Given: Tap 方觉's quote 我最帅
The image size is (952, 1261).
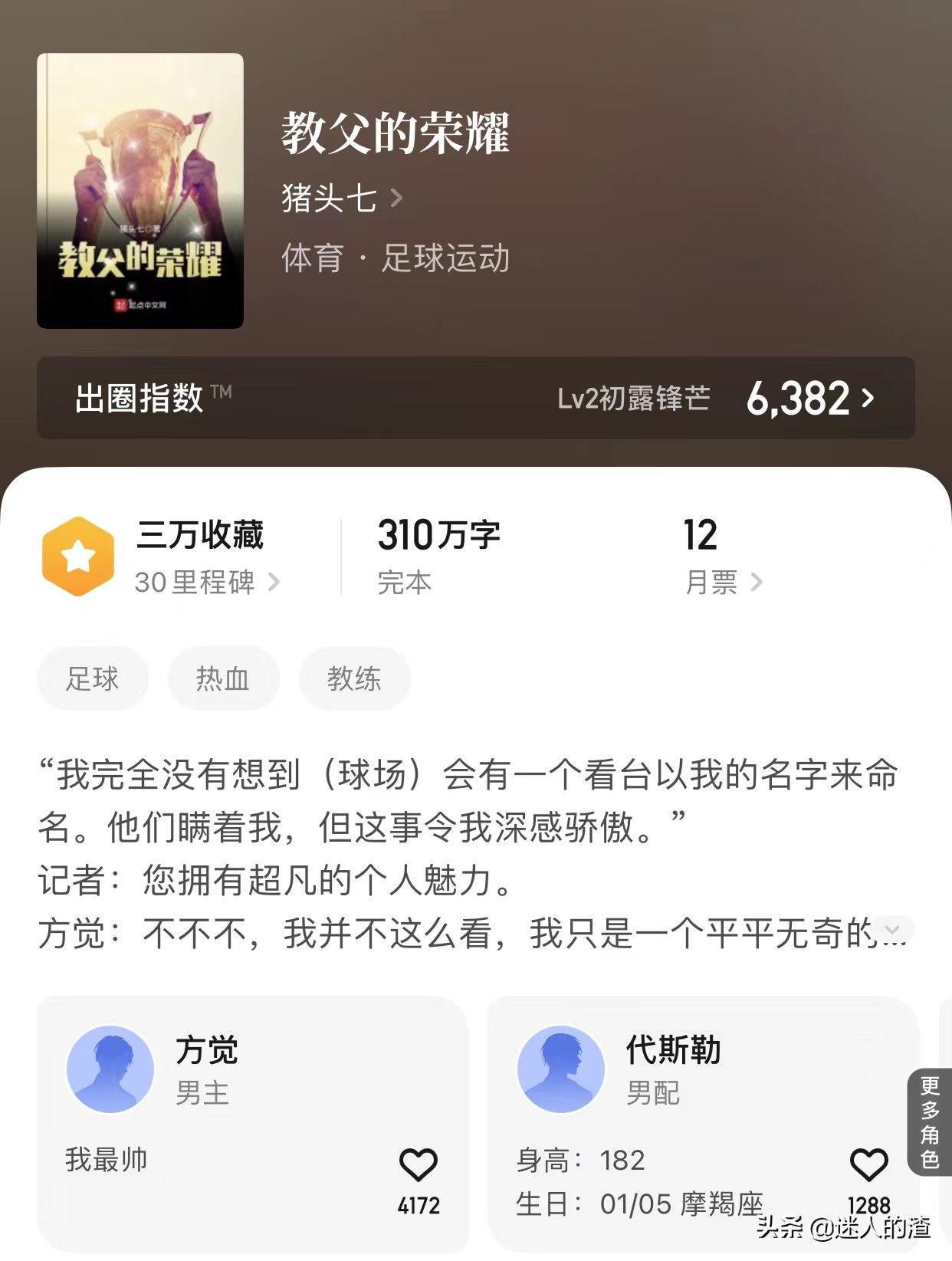Looking at the screenshot, I should coord(106,1161).
